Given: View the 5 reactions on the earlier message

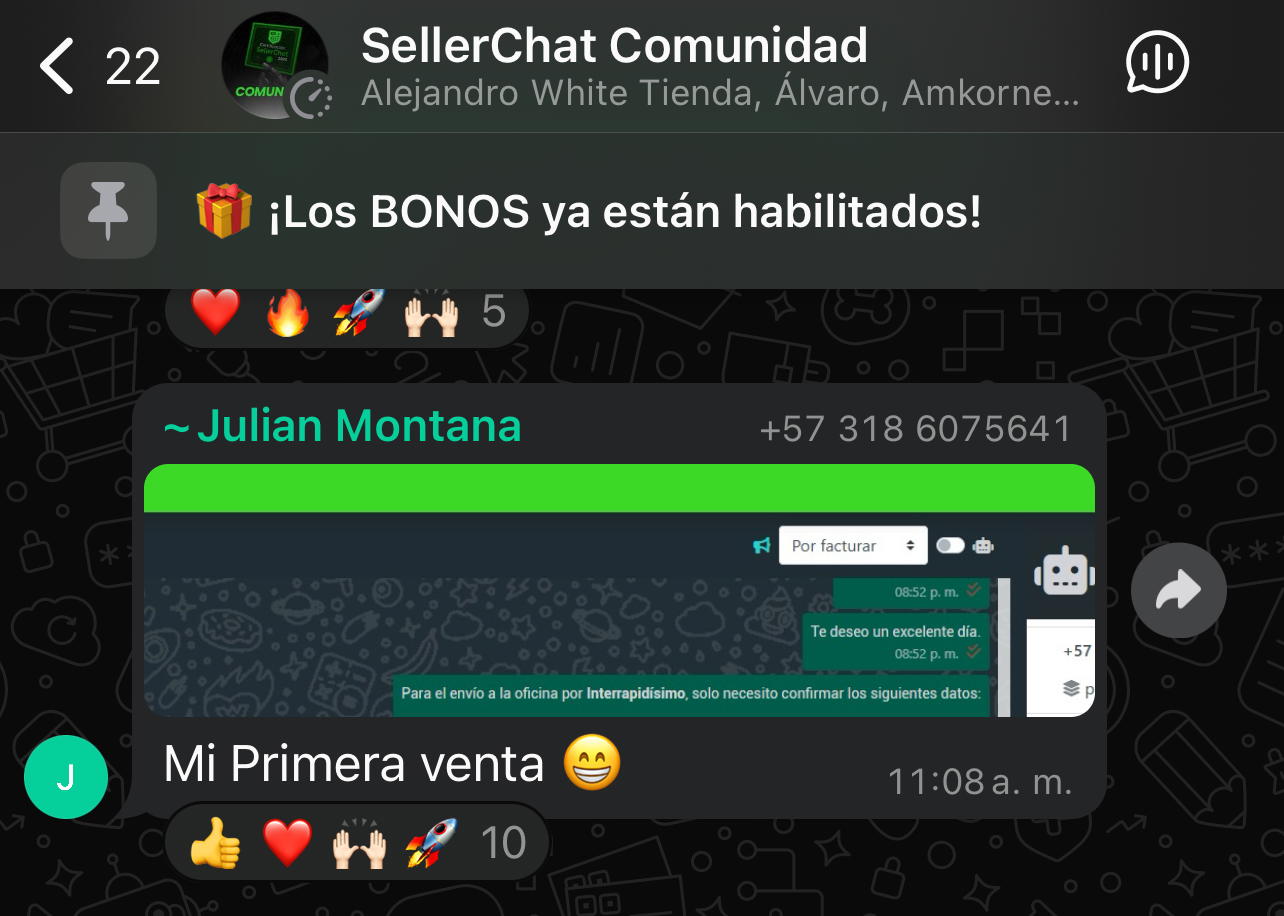Looking at the screenshot, I should (347, 314).
